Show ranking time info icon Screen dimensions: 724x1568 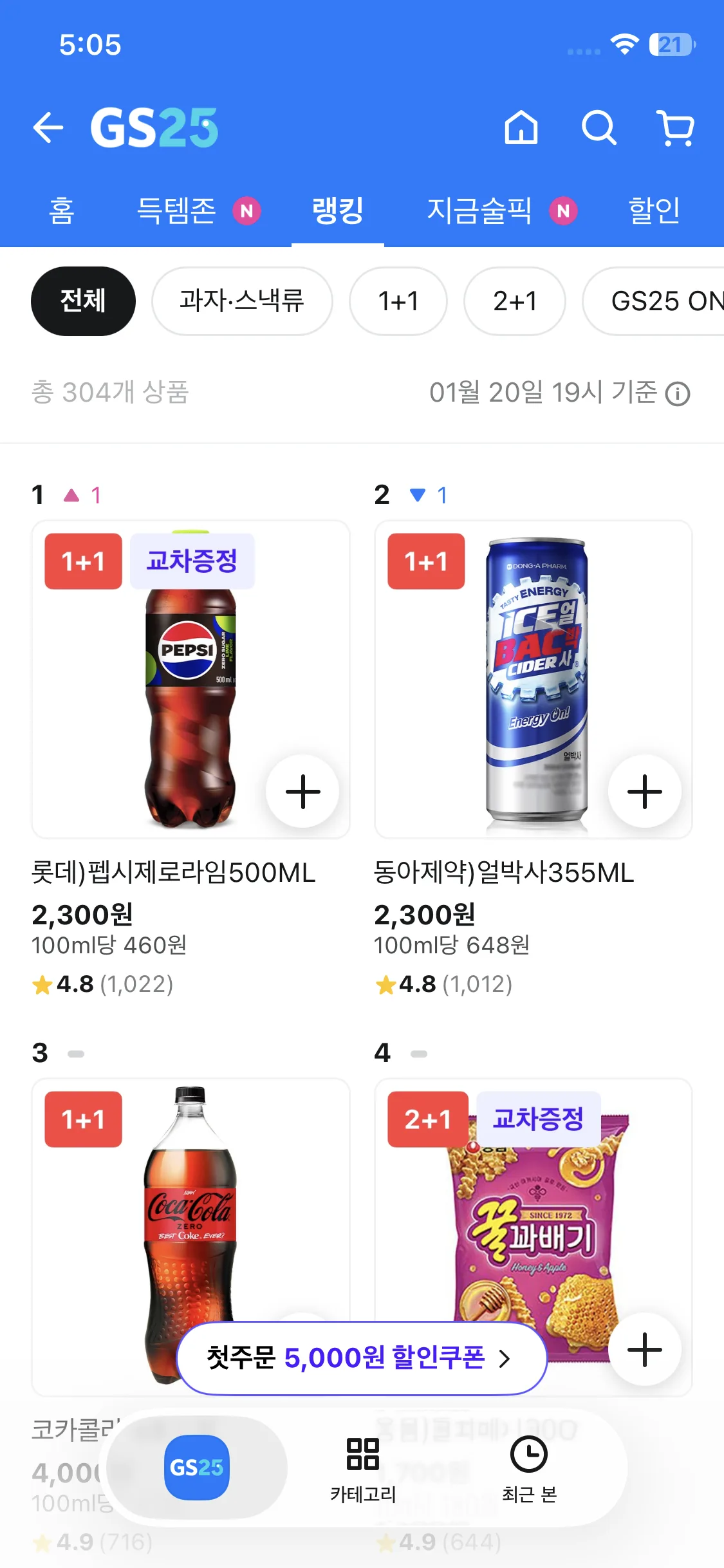677,394
